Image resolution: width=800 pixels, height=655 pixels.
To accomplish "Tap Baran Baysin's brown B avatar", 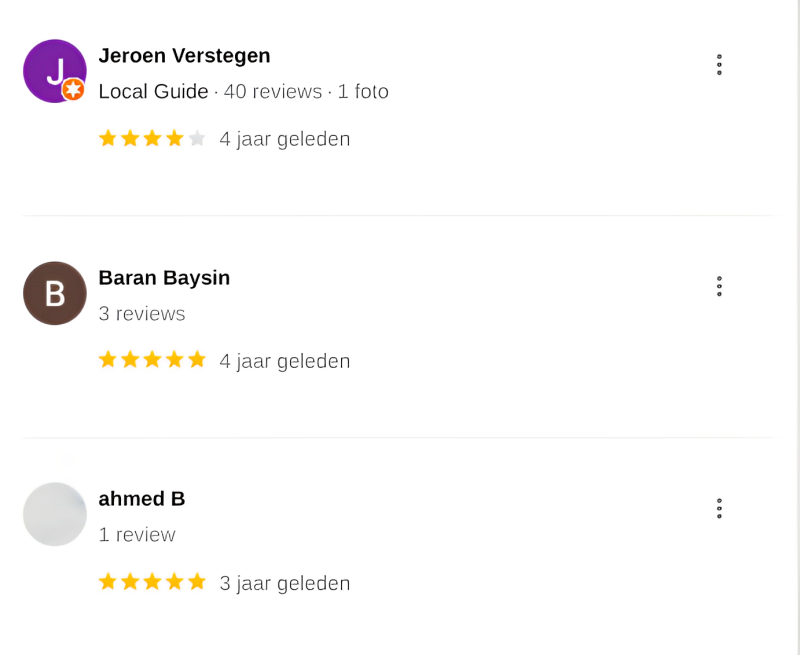I will [55, 293].
